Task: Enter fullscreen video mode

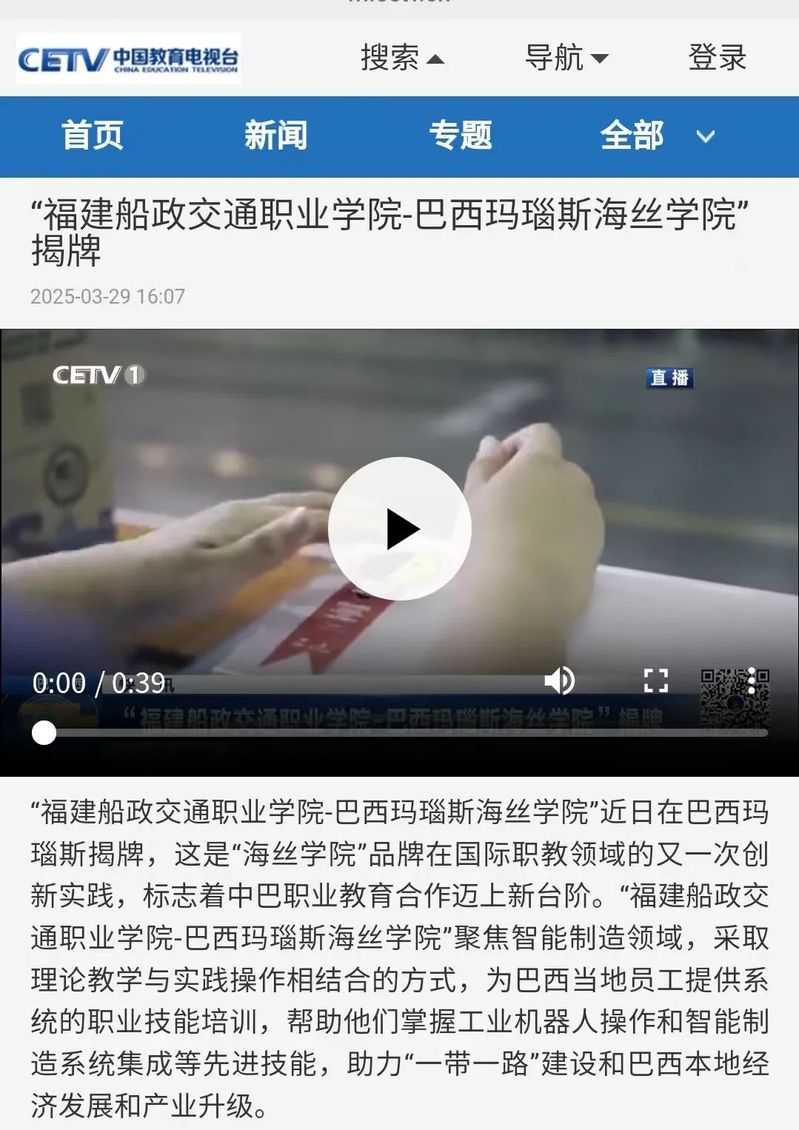Action: point(655,681)
